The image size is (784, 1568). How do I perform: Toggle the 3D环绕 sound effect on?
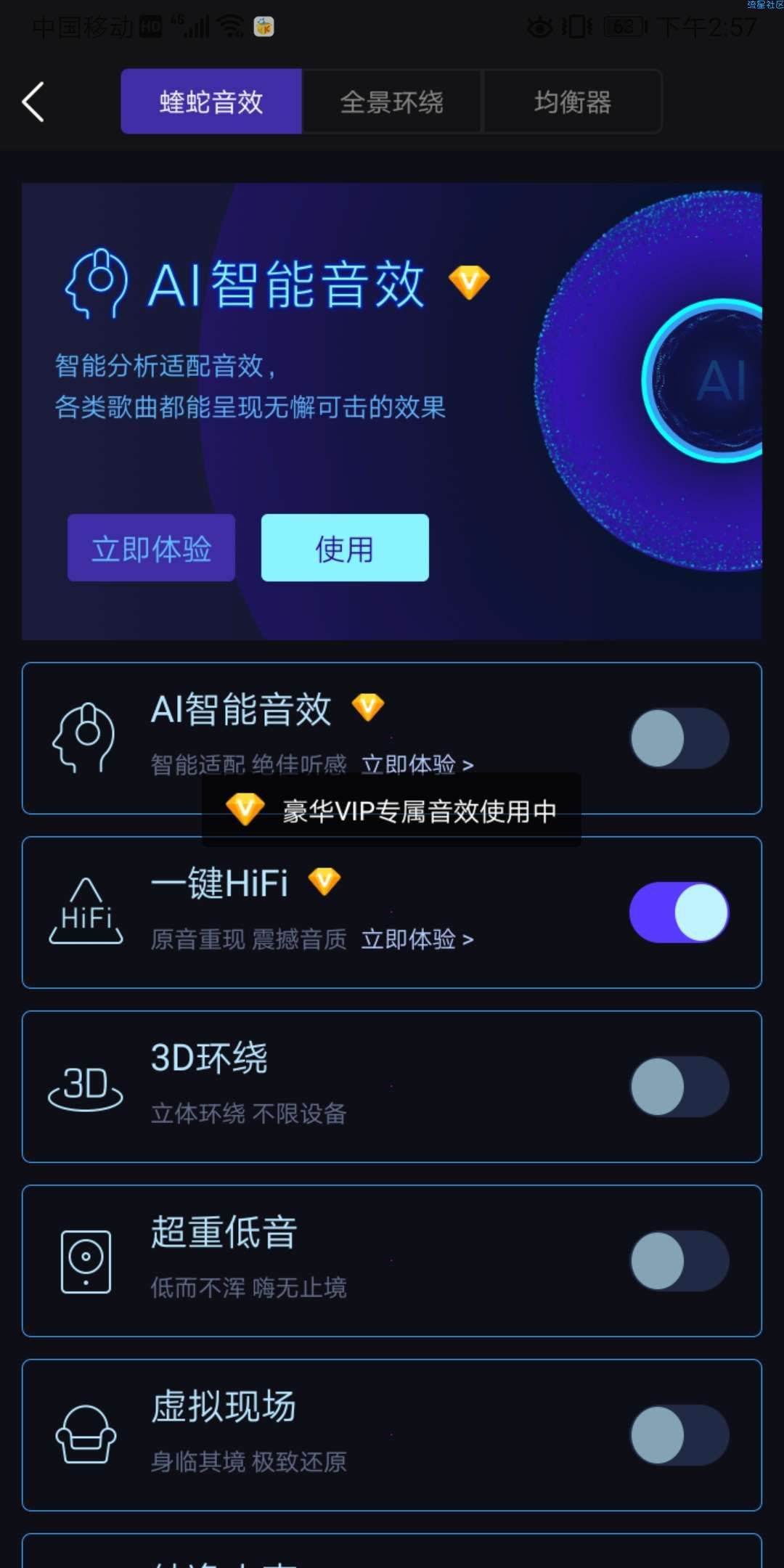pos(679,1087)
